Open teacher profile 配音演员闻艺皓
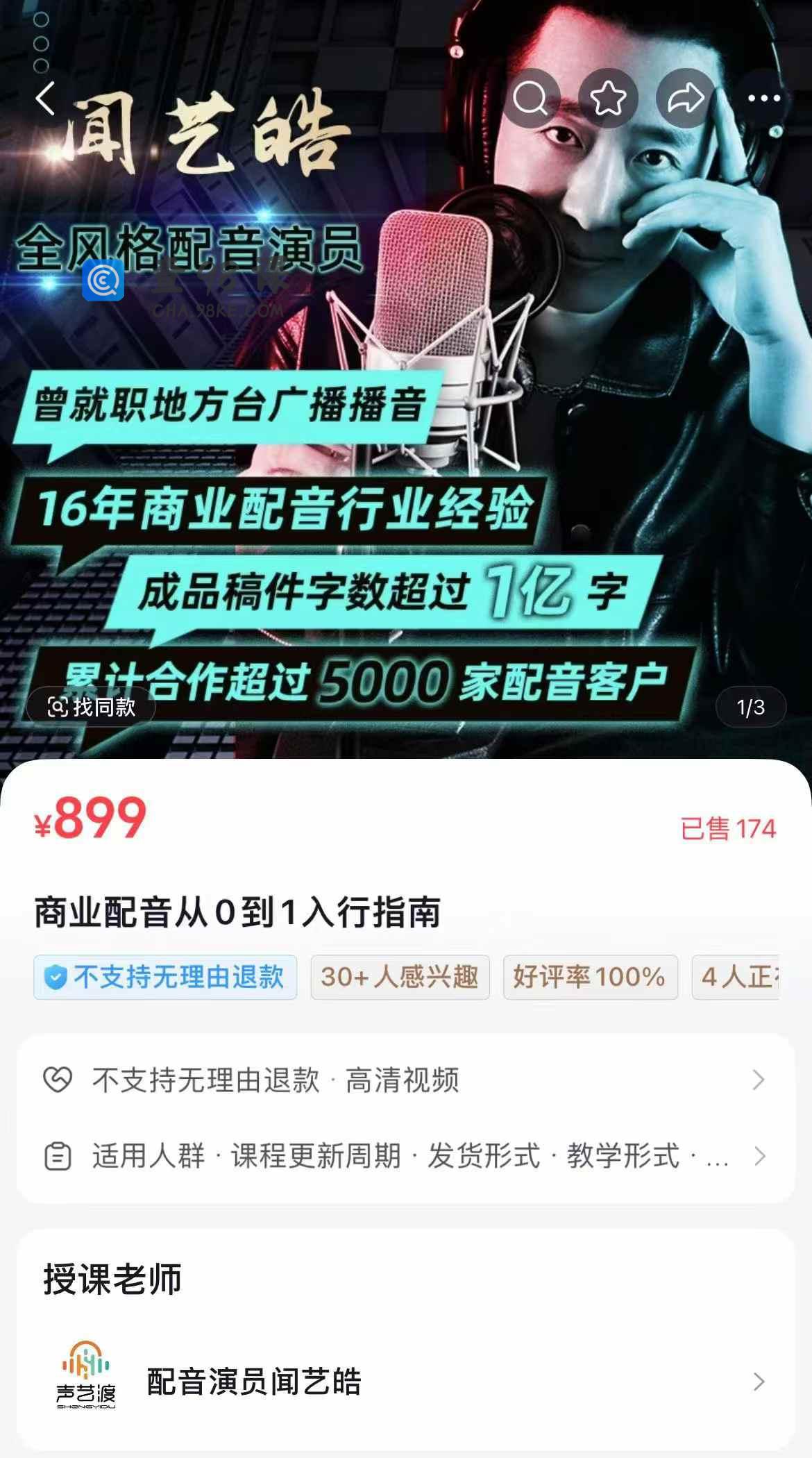 point(405,1382)
